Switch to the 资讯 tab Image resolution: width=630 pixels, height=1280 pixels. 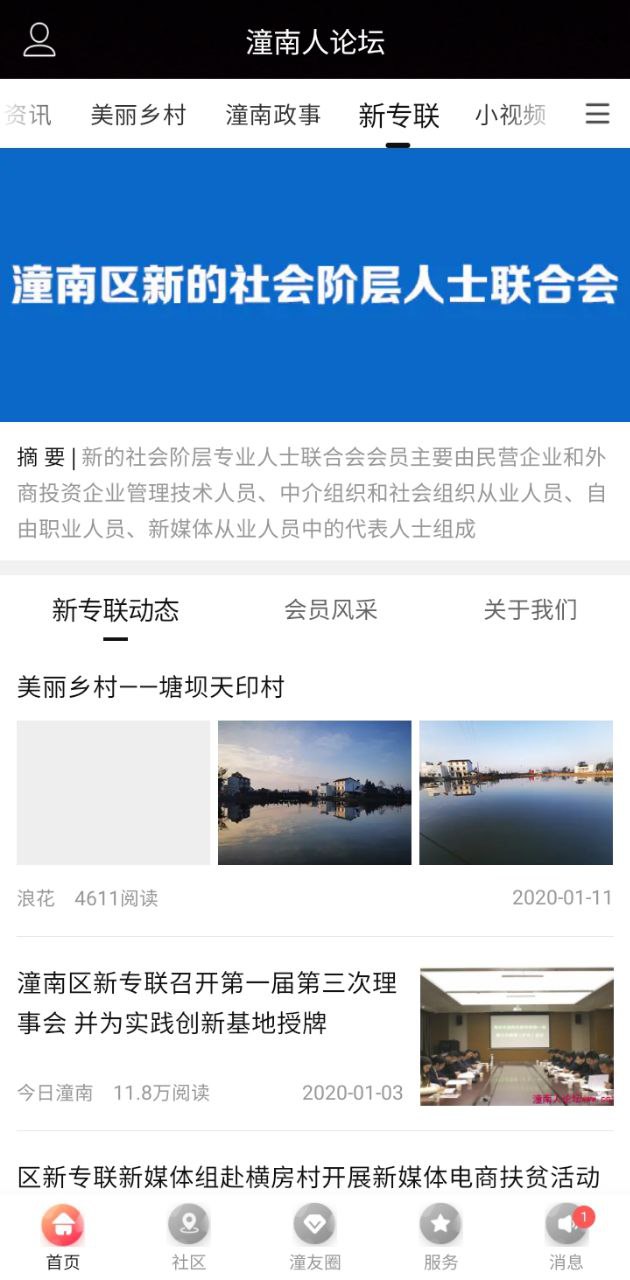(28, 115)
